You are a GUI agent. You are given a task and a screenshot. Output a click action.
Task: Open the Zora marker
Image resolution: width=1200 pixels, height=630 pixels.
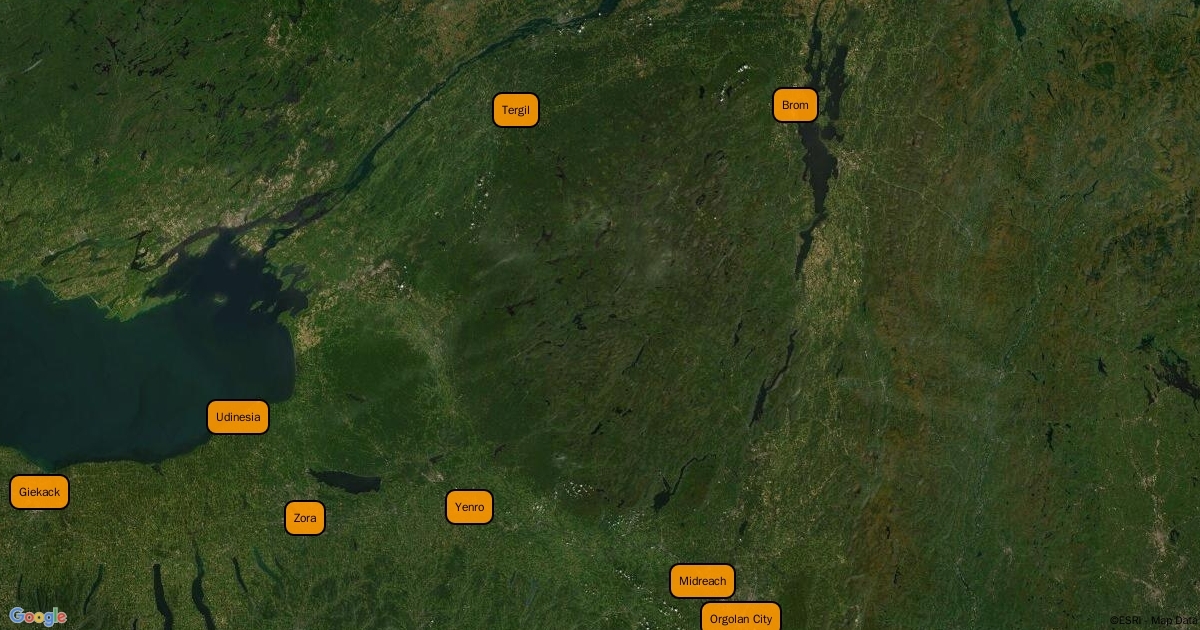(305, 518)
